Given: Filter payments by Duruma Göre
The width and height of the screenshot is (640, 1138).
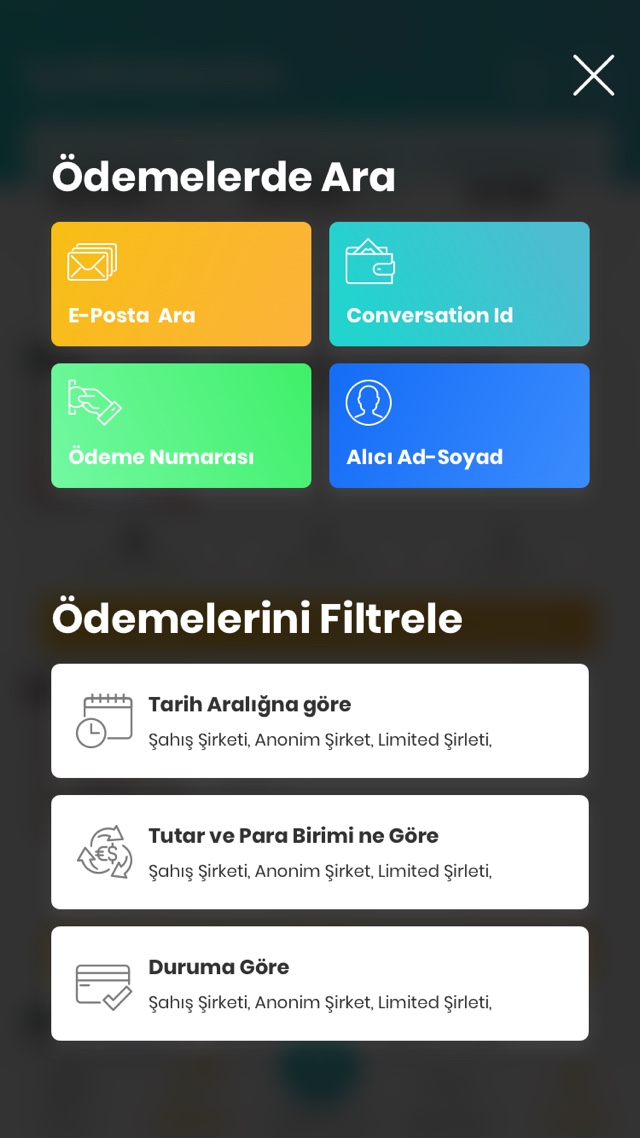Looking at the screenshot, I should [x=320, y=983].
